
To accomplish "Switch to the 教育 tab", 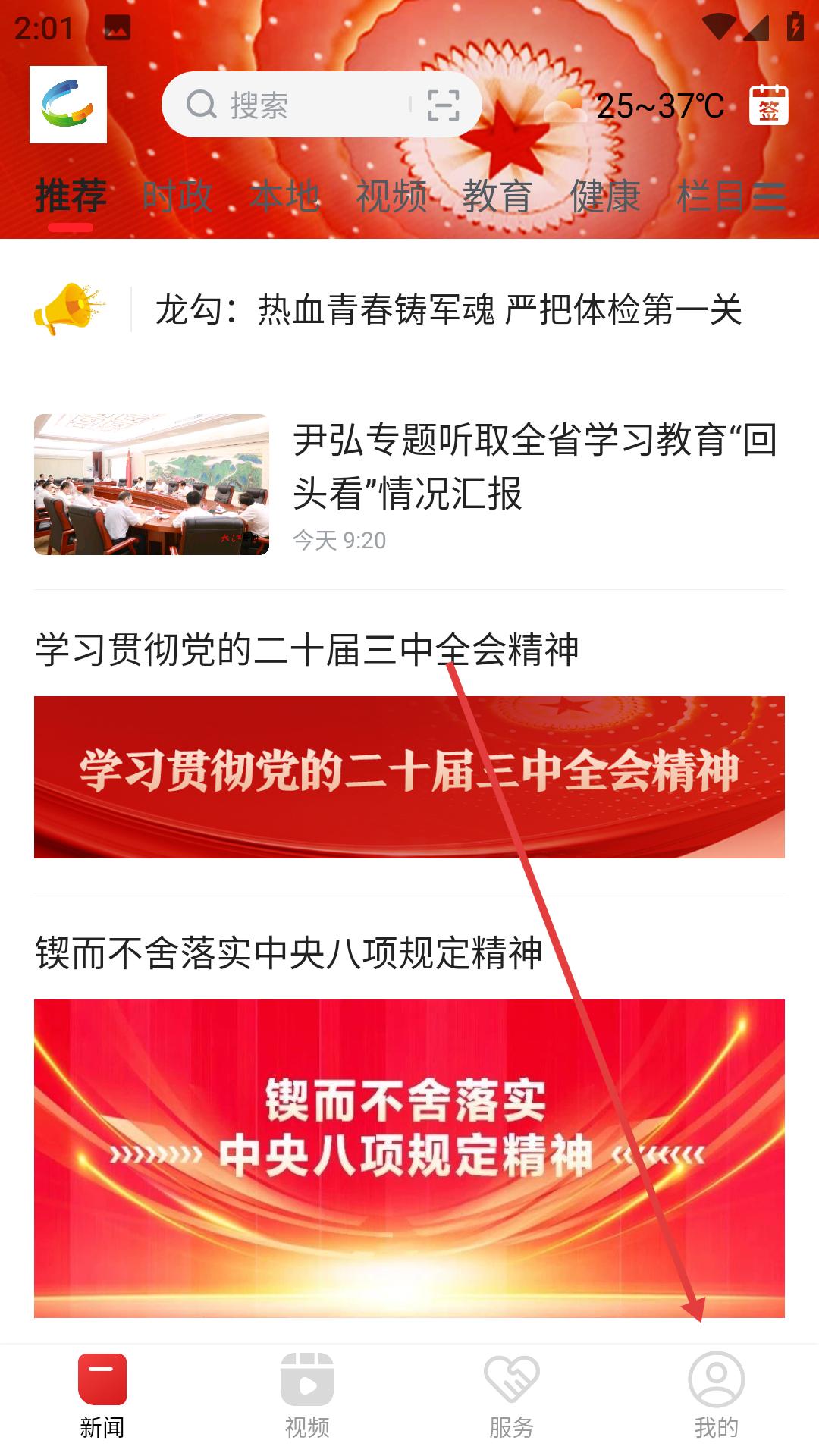I will coord(498,196).
